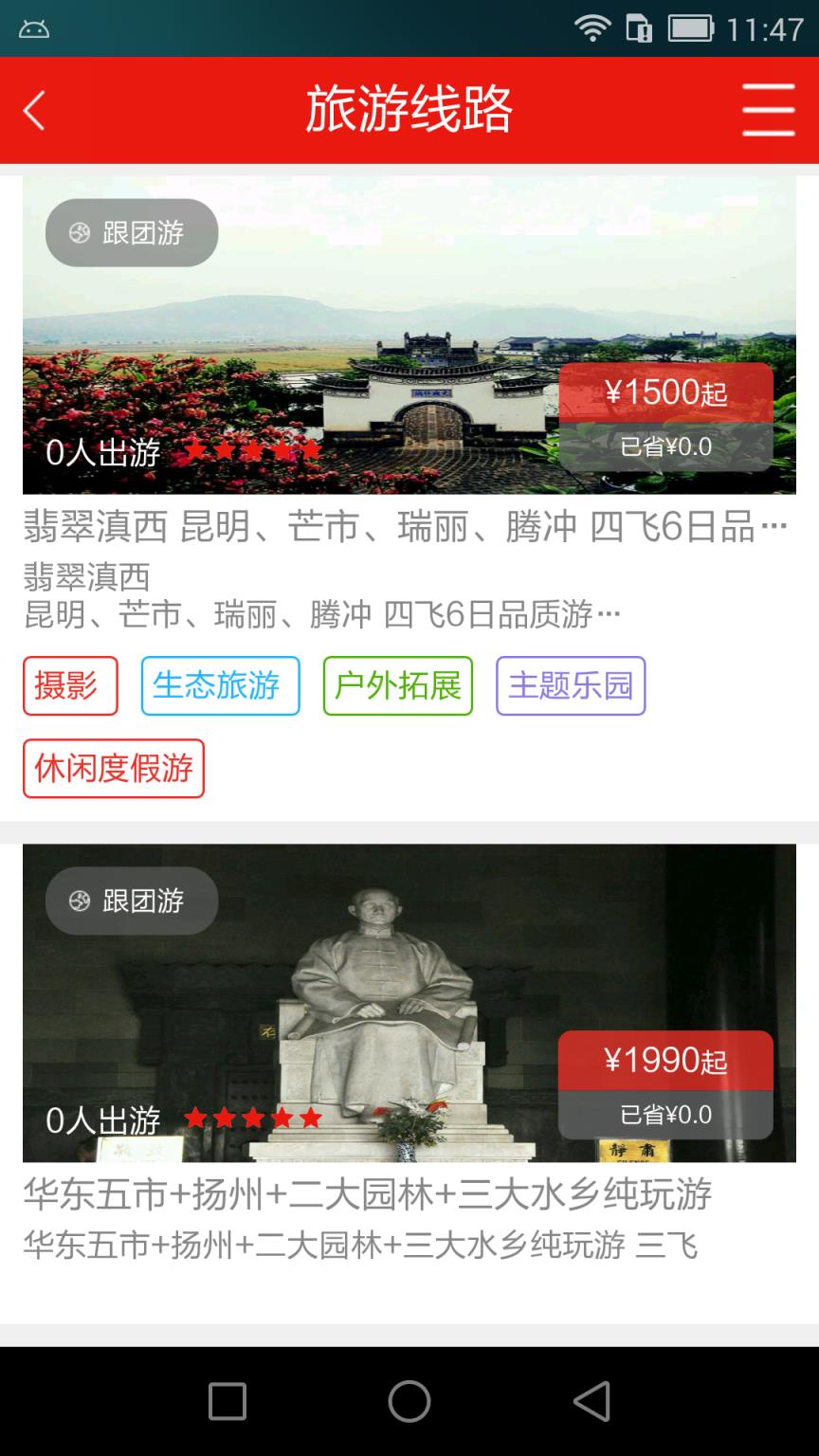Tap the globe icon inside the 跟团游 label
The image size is (819, 1456).
pos(80,232)
